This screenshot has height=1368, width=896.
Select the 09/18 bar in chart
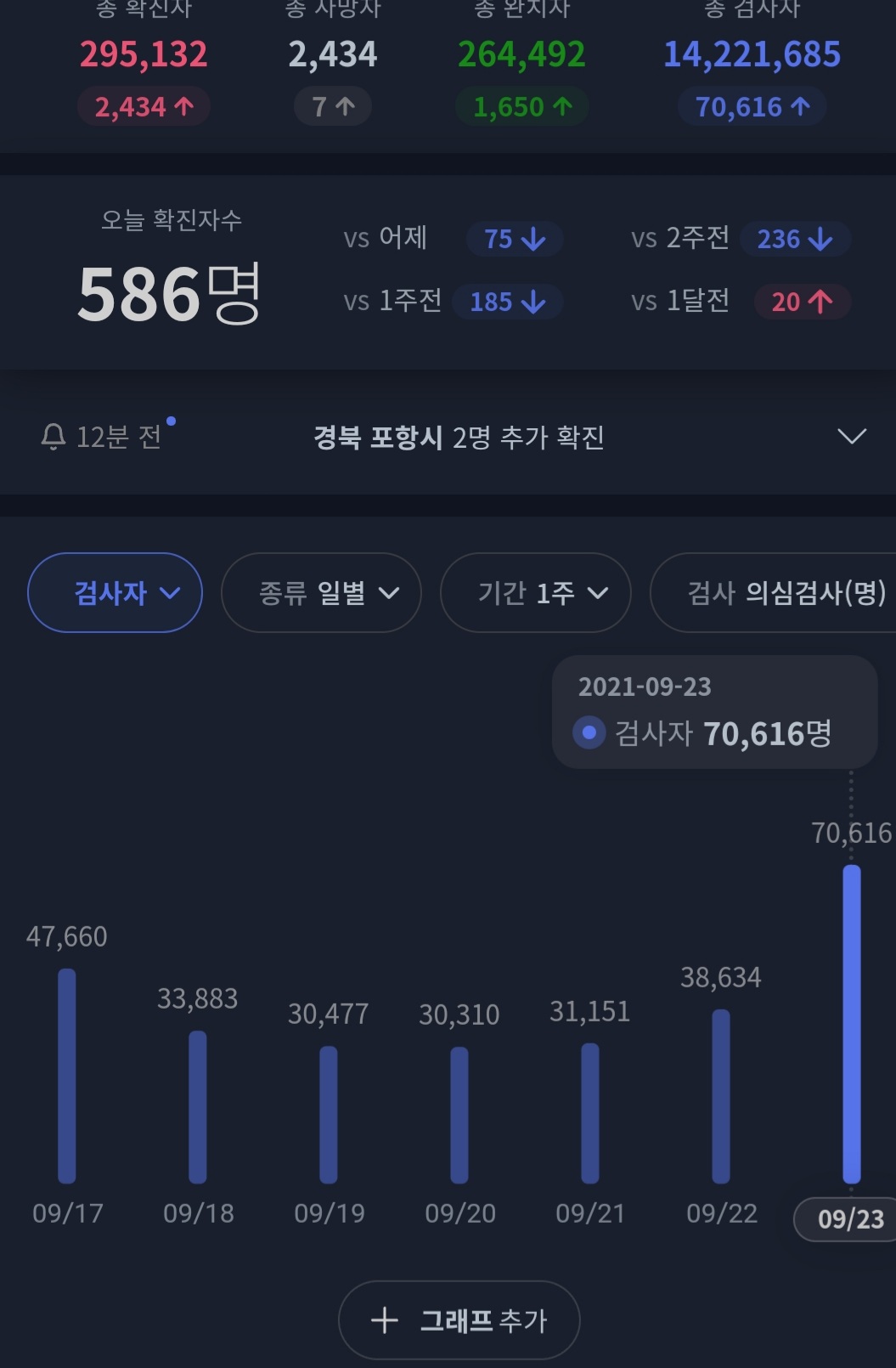pyautogui.click(x=198, y=1107)
